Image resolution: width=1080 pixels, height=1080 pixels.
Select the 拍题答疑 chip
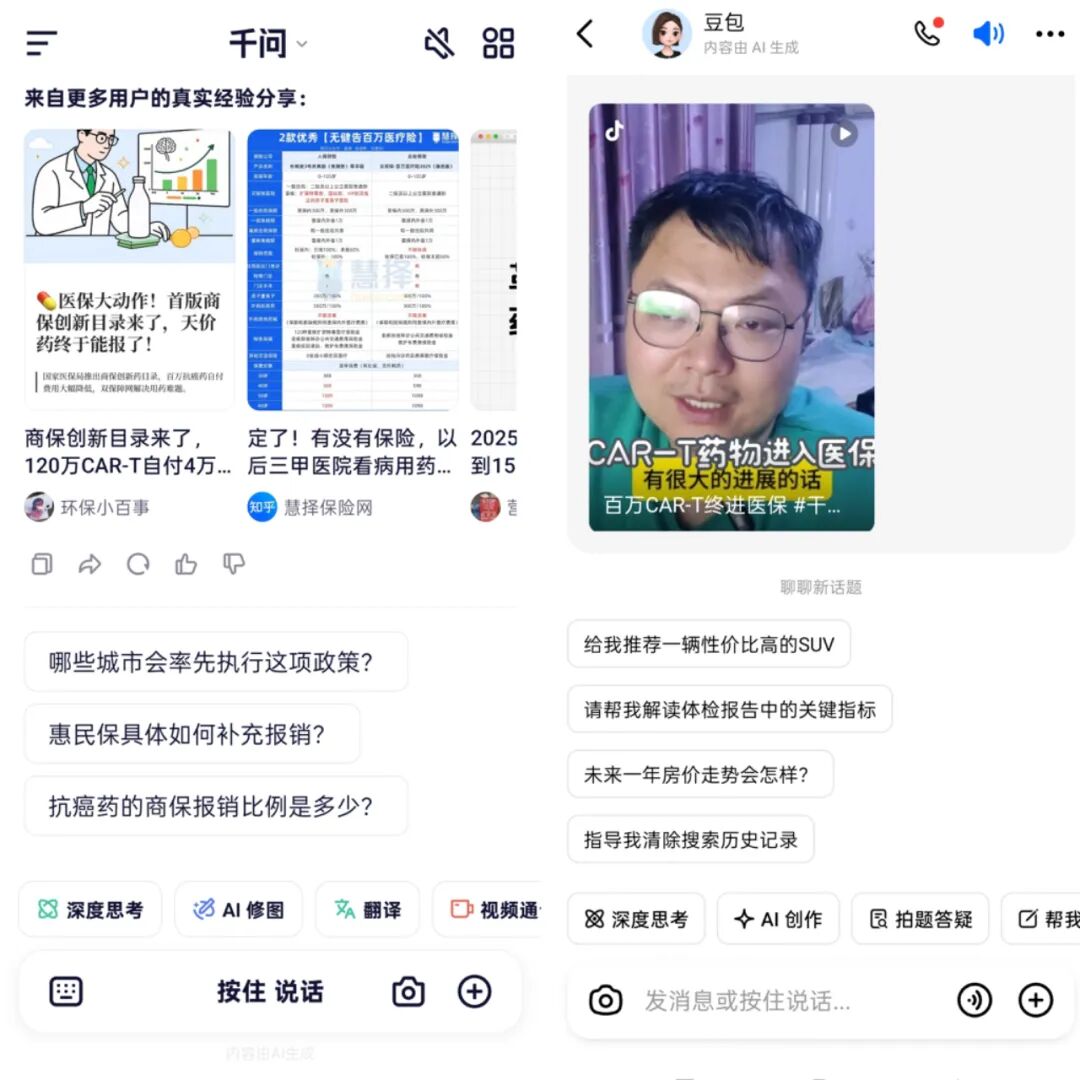[920, 919]
